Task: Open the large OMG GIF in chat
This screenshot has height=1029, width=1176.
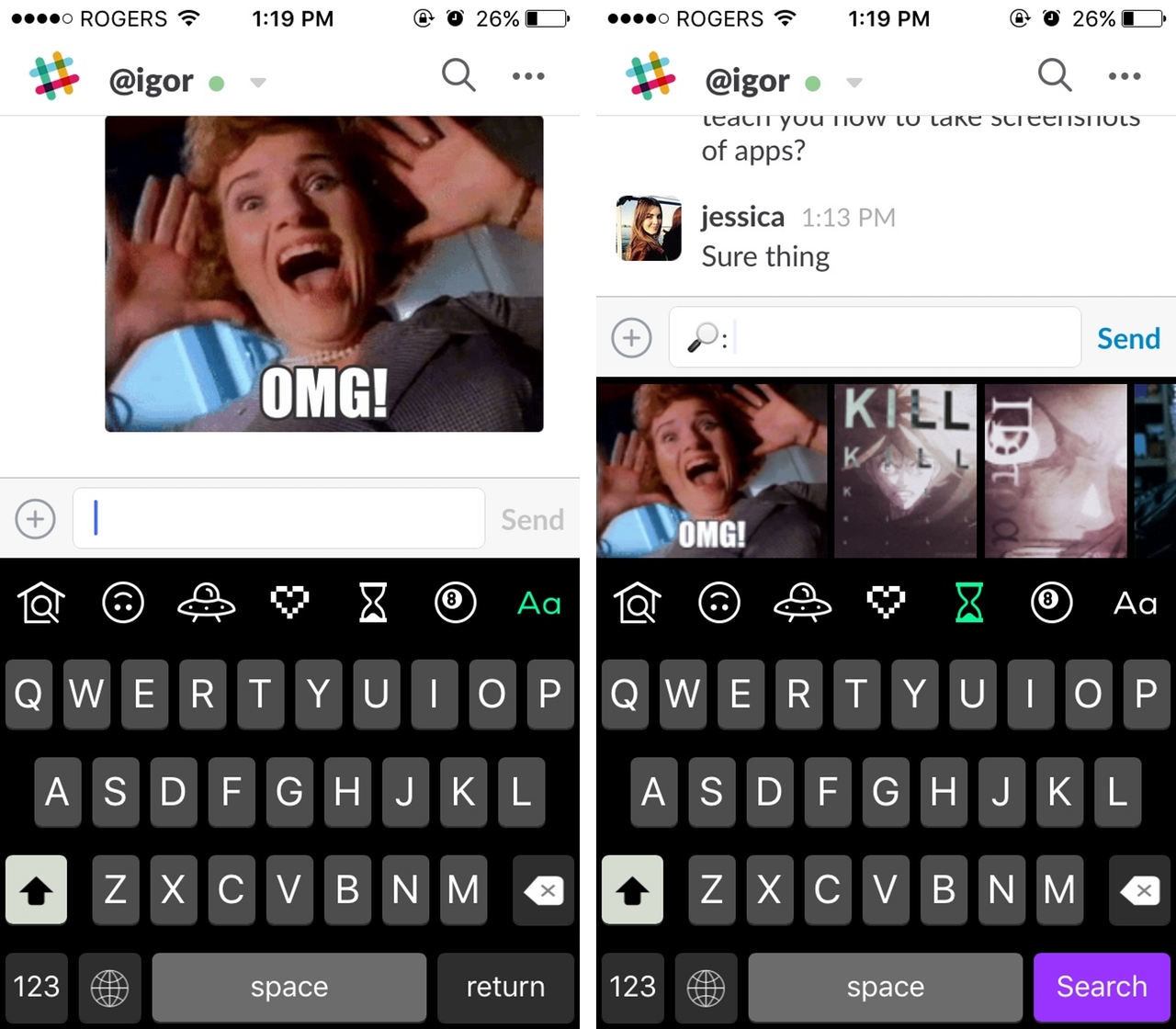Action: 323,274
